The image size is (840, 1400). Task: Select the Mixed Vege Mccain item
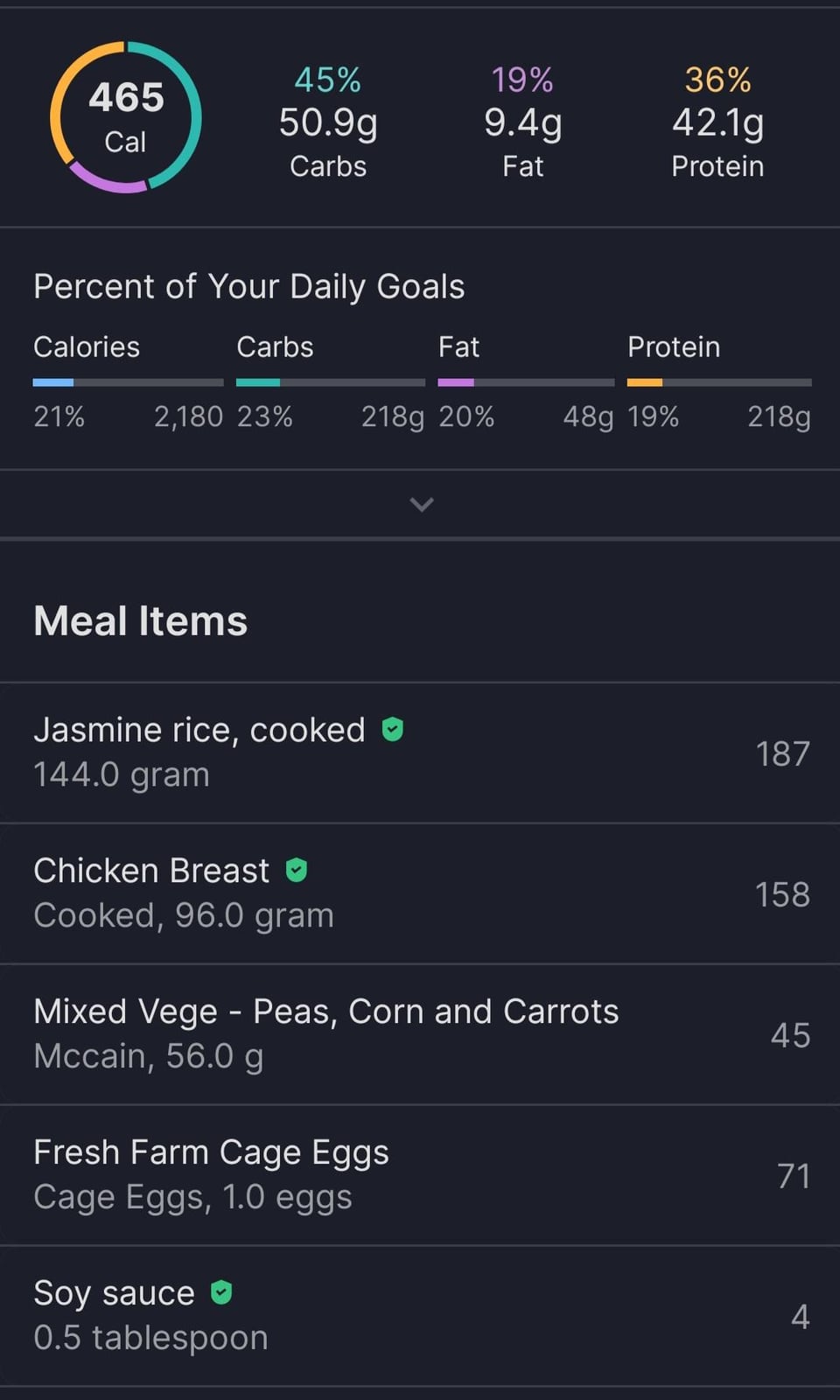point(420,1034)
